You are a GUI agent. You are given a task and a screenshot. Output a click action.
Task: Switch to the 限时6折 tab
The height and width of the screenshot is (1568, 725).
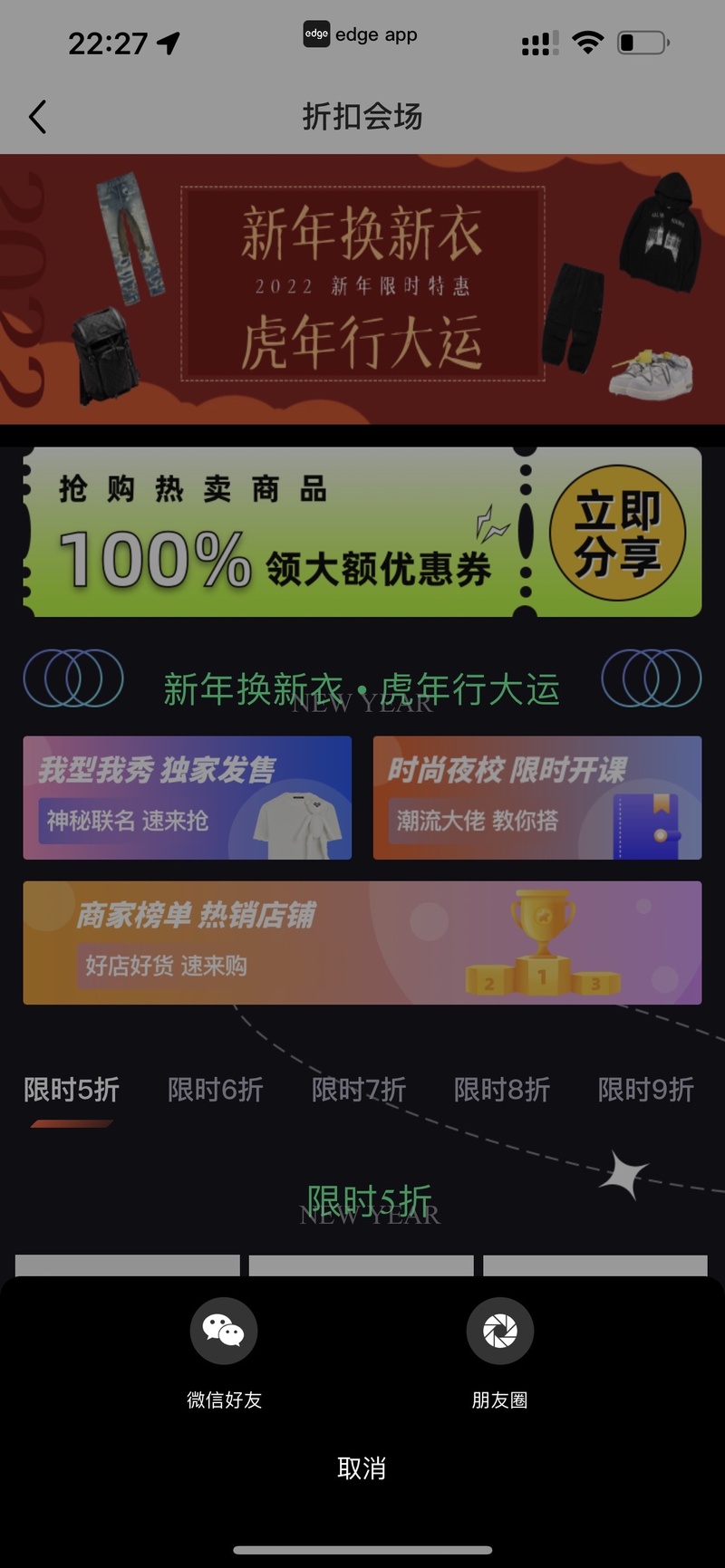(x=216, y=1090)
